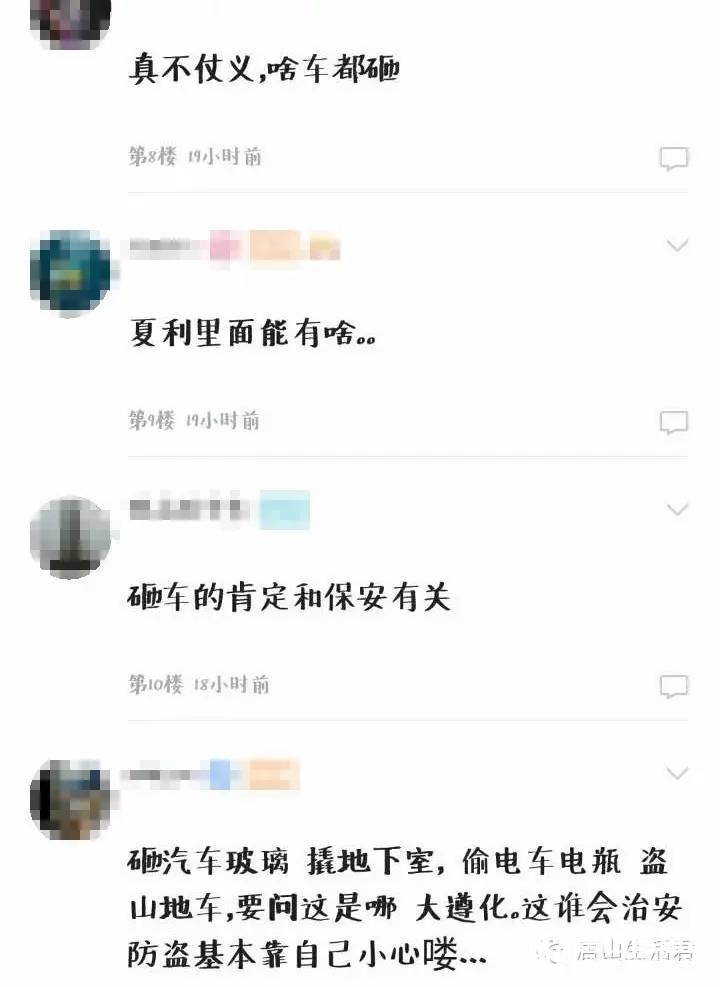
Task: Click the blue badge next to 第10楼 username
Action: tap(283, 510)
